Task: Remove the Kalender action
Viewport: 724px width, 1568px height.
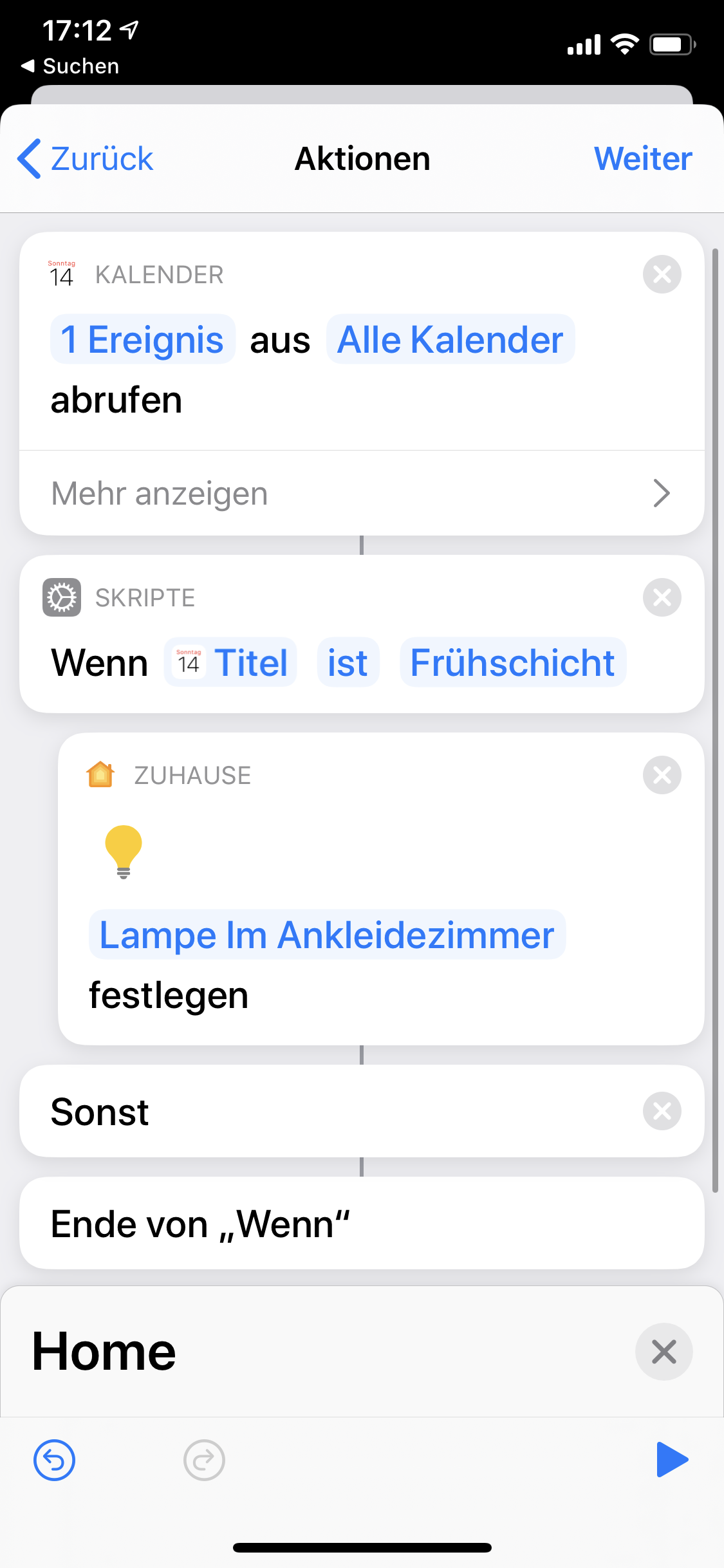Action: (x=662, y=275)
